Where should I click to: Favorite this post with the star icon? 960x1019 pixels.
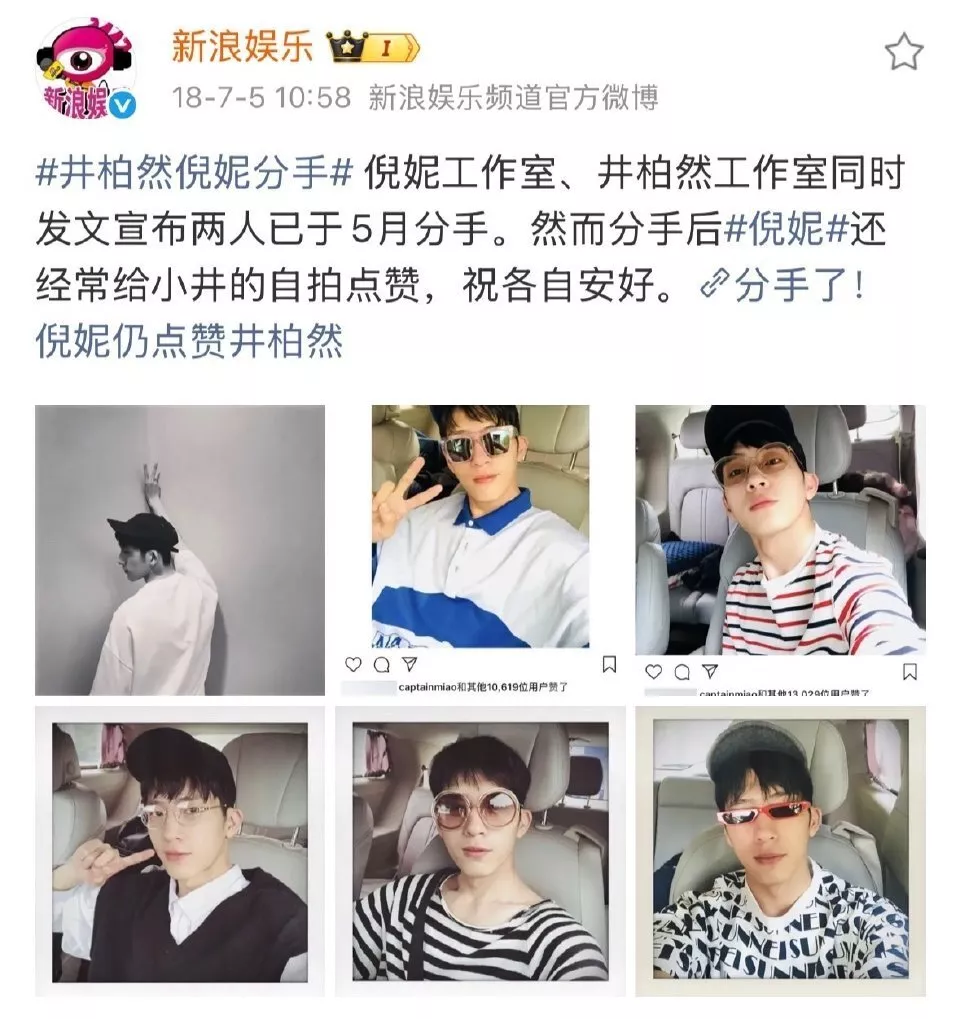904,53
